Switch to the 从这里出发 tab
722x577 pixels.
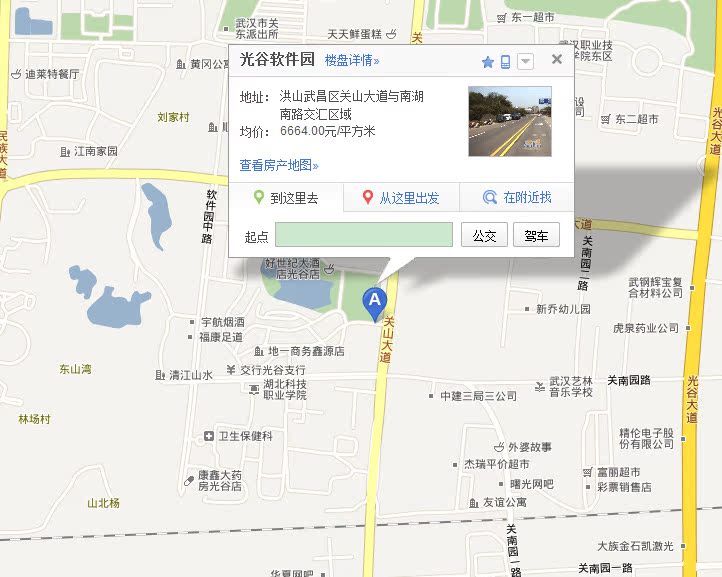tap(401, 198)
